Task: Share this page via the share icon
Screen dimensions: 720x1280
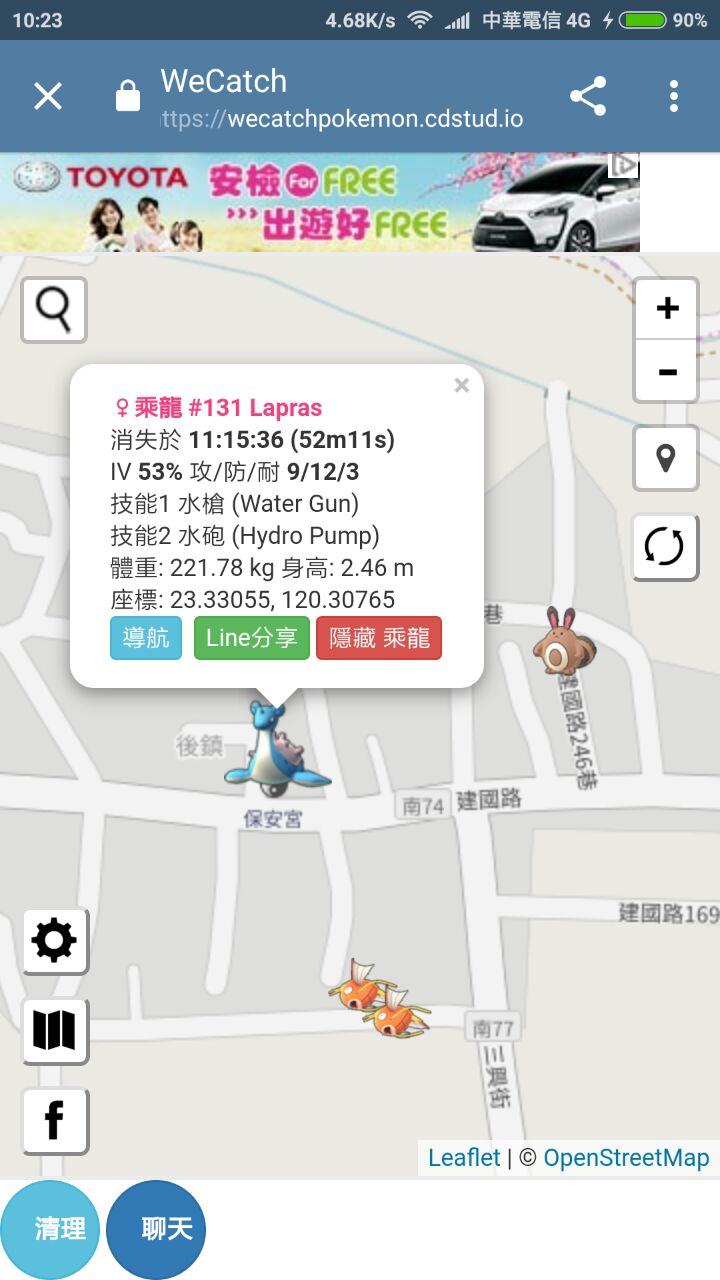Action: (588, 96)
